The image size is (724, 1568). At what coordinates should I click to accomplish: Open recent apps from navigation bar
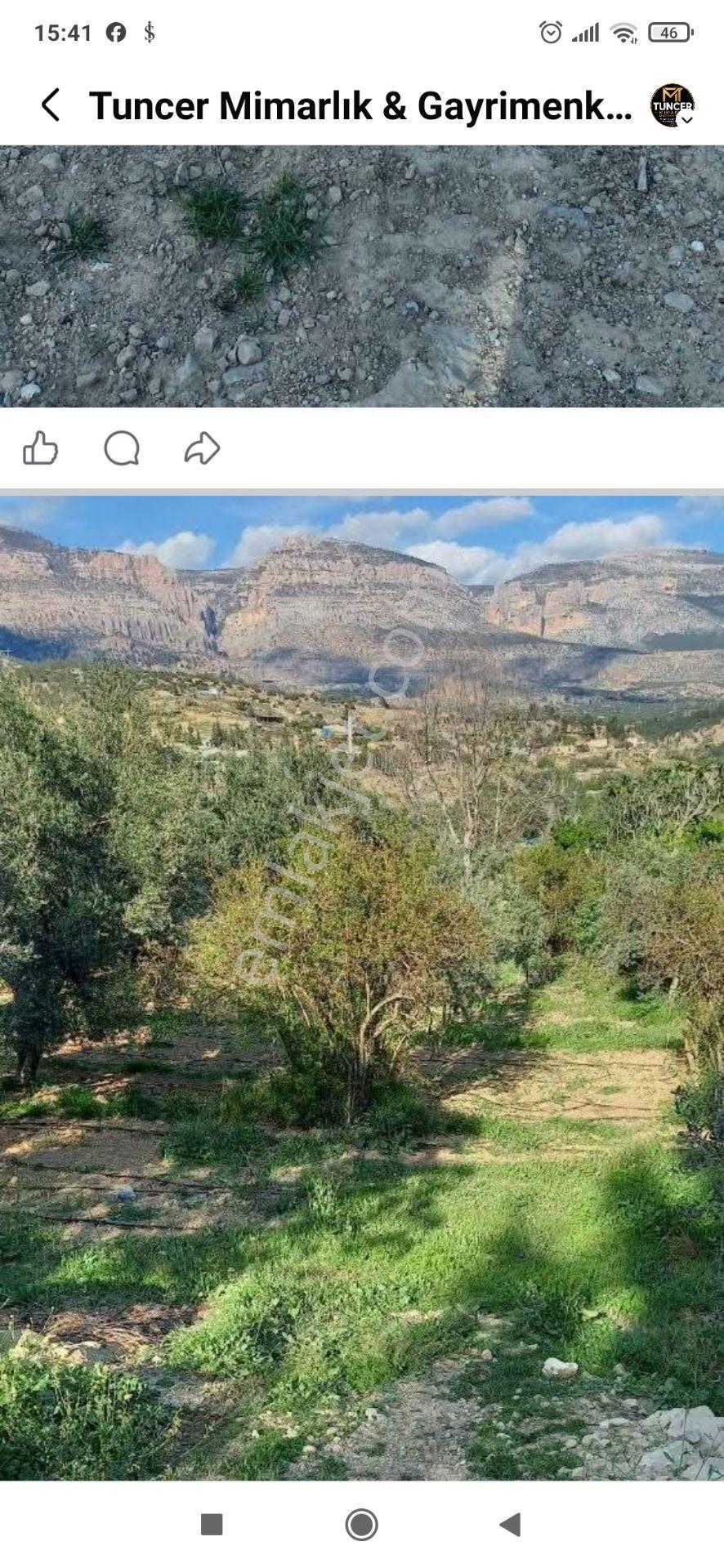click(212, 1524)
